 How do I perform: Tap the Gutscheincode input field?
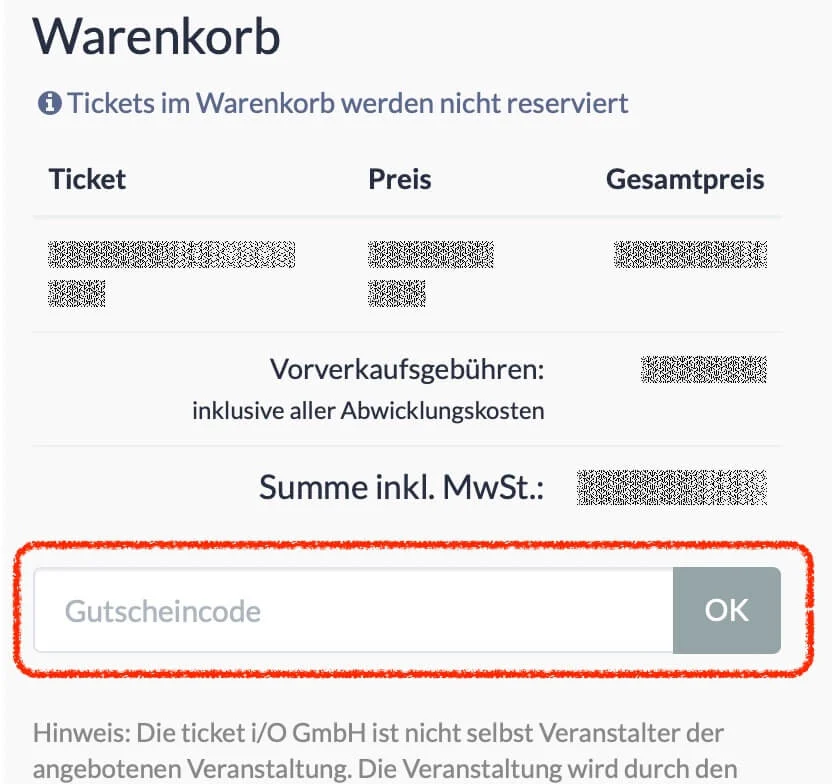click(x=352, y=610)
